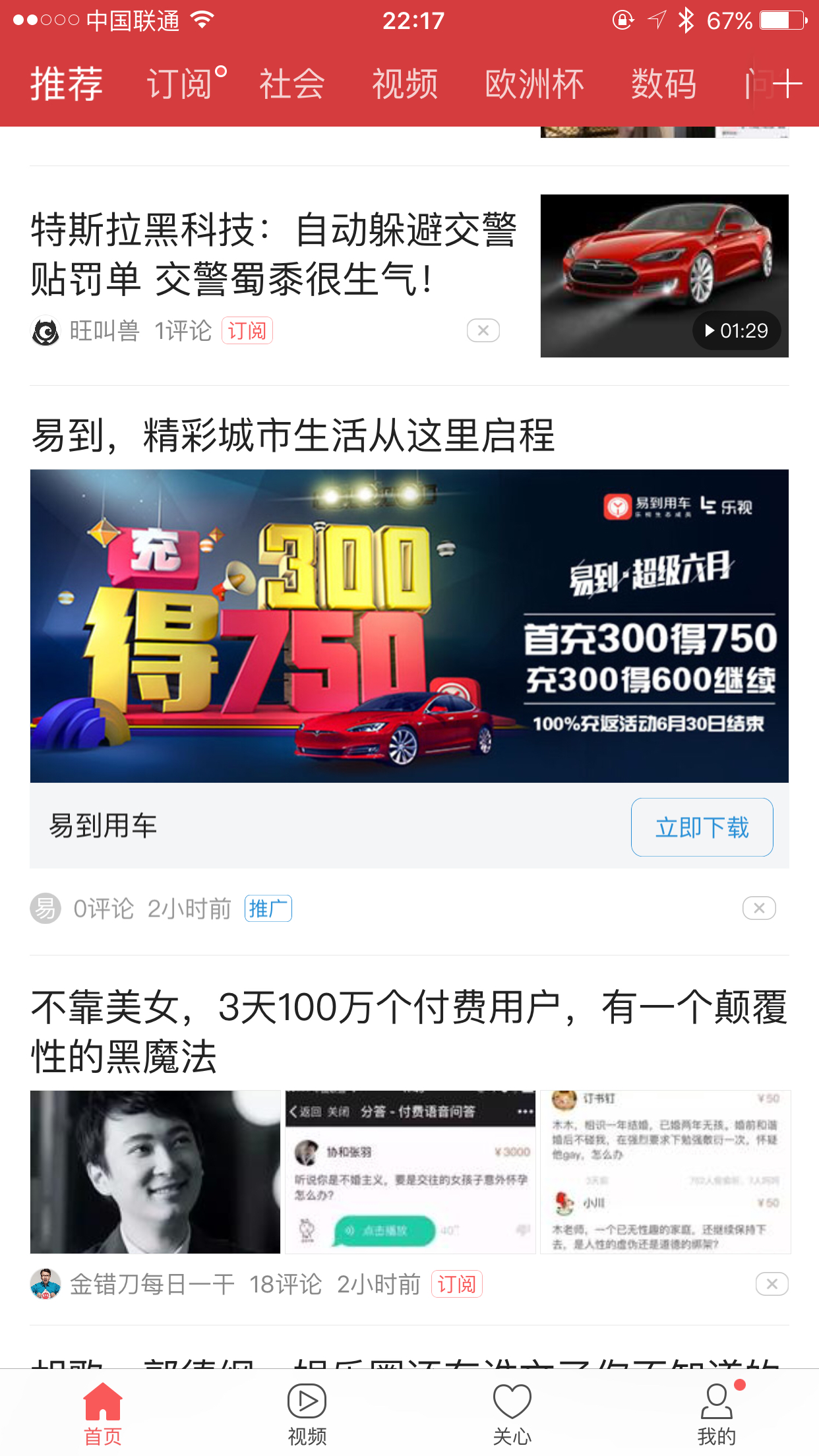Open the 推广 promotion label
Screen dimensions: 819x1456
[268, 908]
